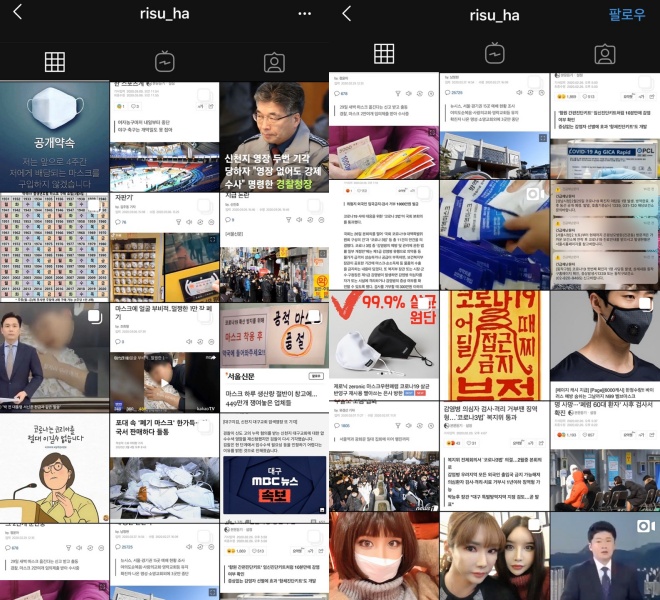Open the 99.9% 살균 원단 mask post
This screenshot has width=660, height=600.
[x=384, y=345]
